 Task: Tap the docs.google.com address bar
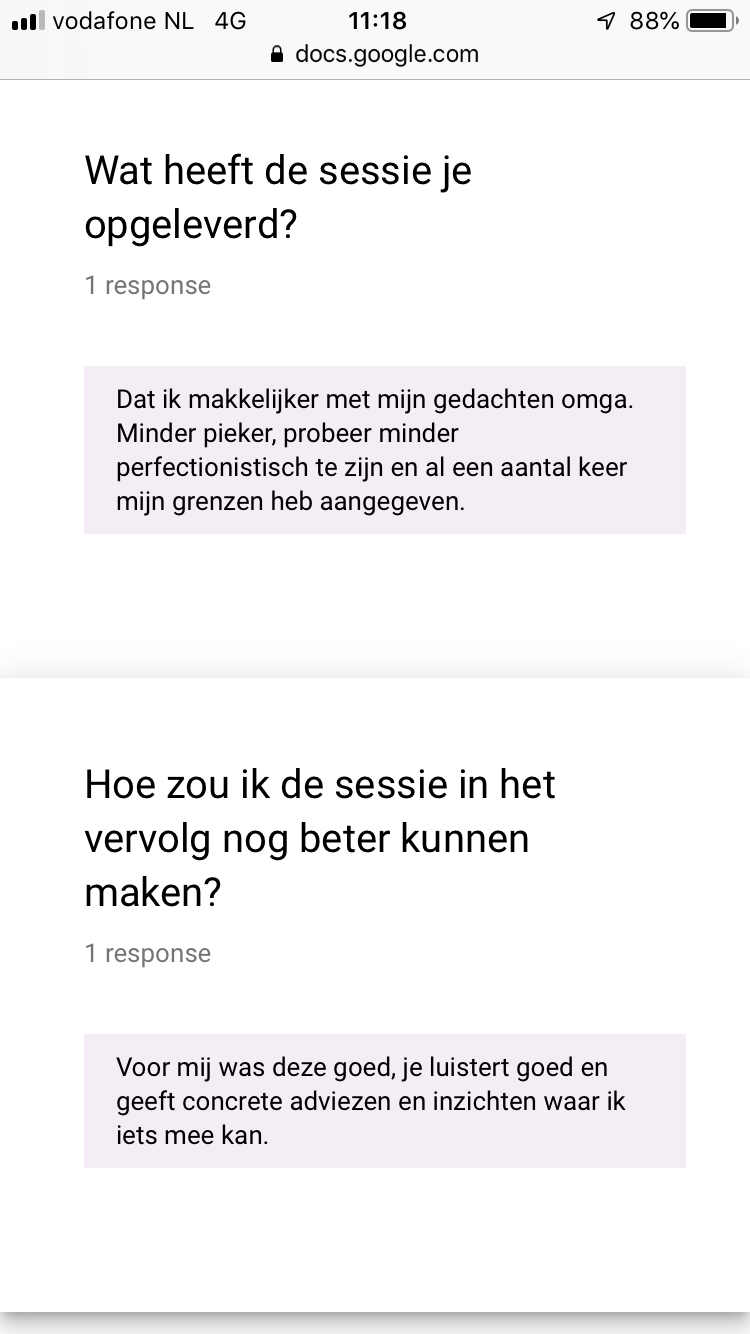375,55
